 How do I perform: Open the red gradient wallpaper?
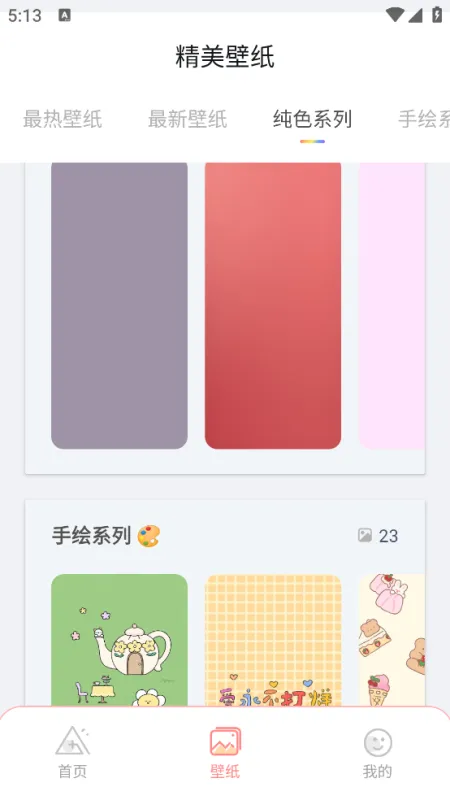point(273,306)
